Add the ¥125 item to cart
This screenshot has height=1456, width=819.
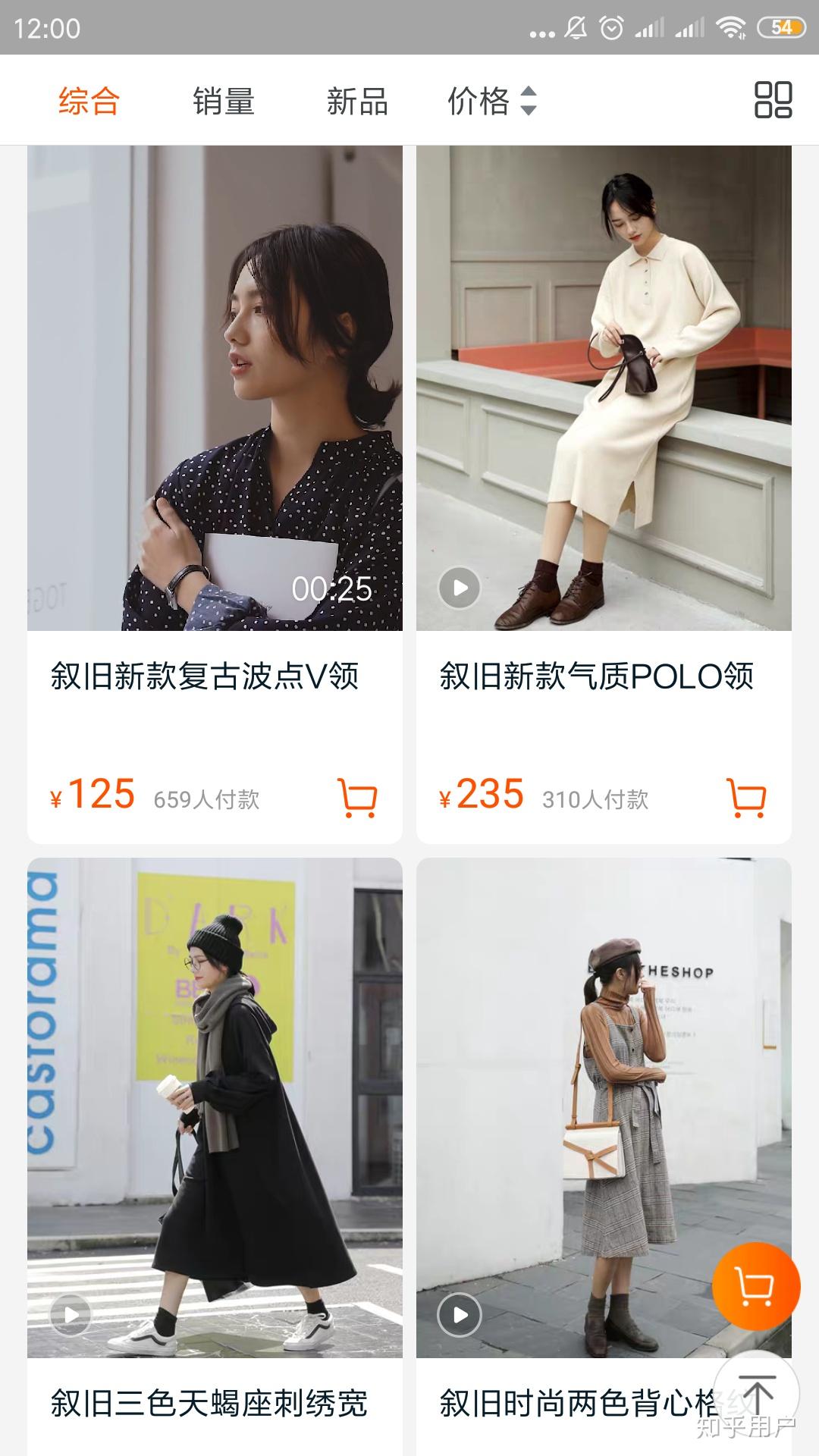(x=356, y=798)
